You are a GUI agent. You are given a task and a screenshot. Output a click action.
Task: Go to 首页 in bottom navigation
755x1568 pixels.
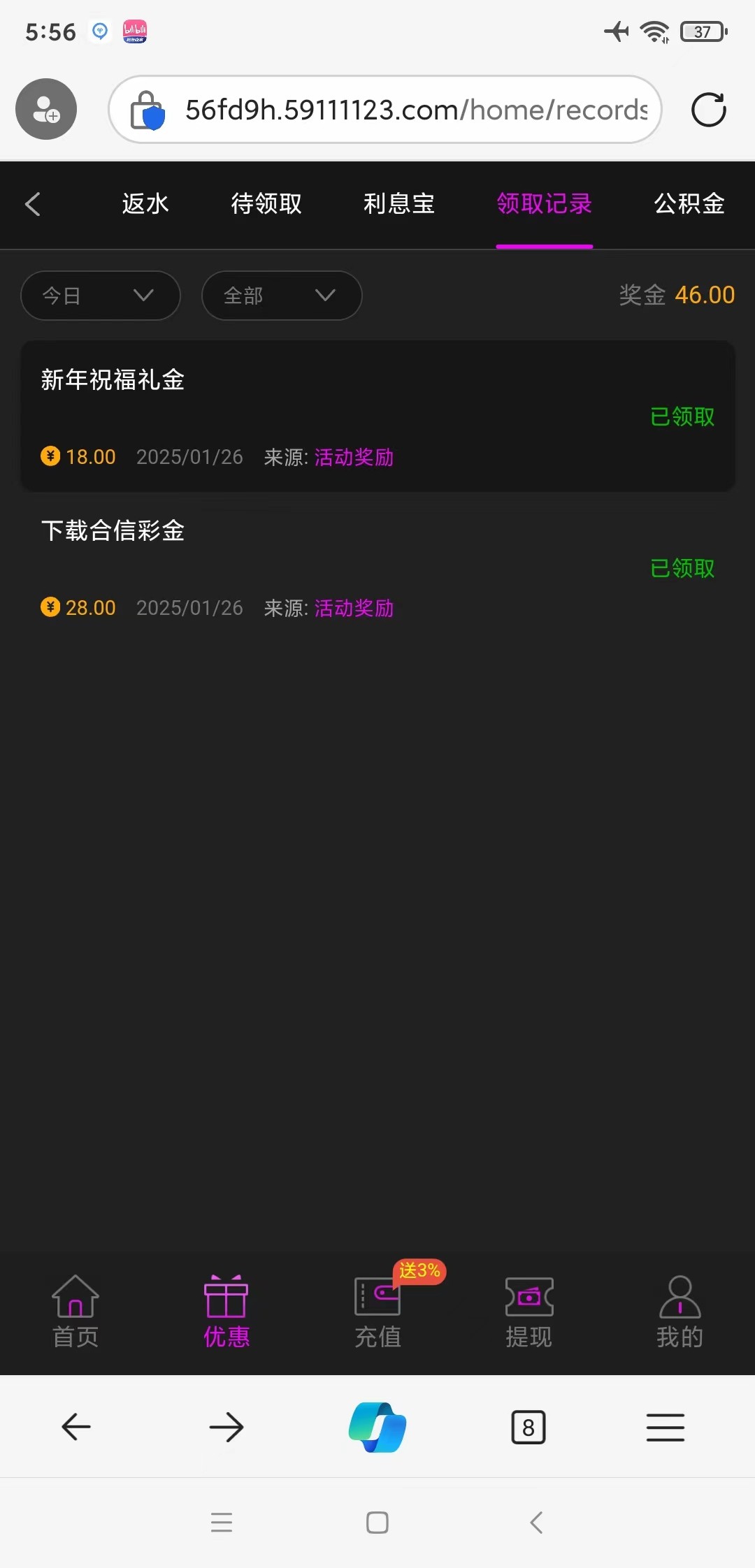pos(75,1312)
